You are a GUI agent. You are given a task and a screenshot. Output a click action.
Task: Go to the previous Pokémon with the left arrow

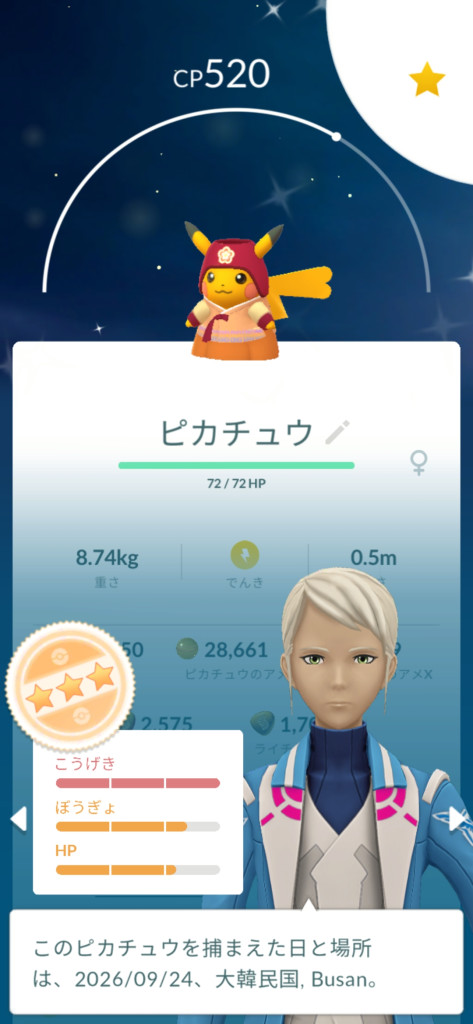18,818
